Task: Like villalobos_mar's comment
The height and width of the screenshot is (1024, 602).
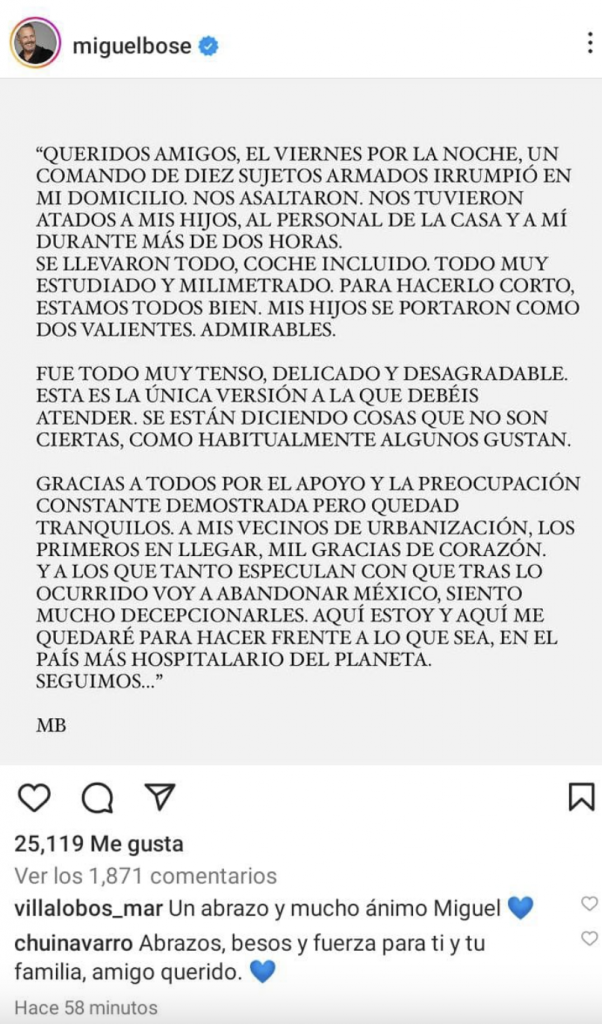Action: tap(589, 904)
